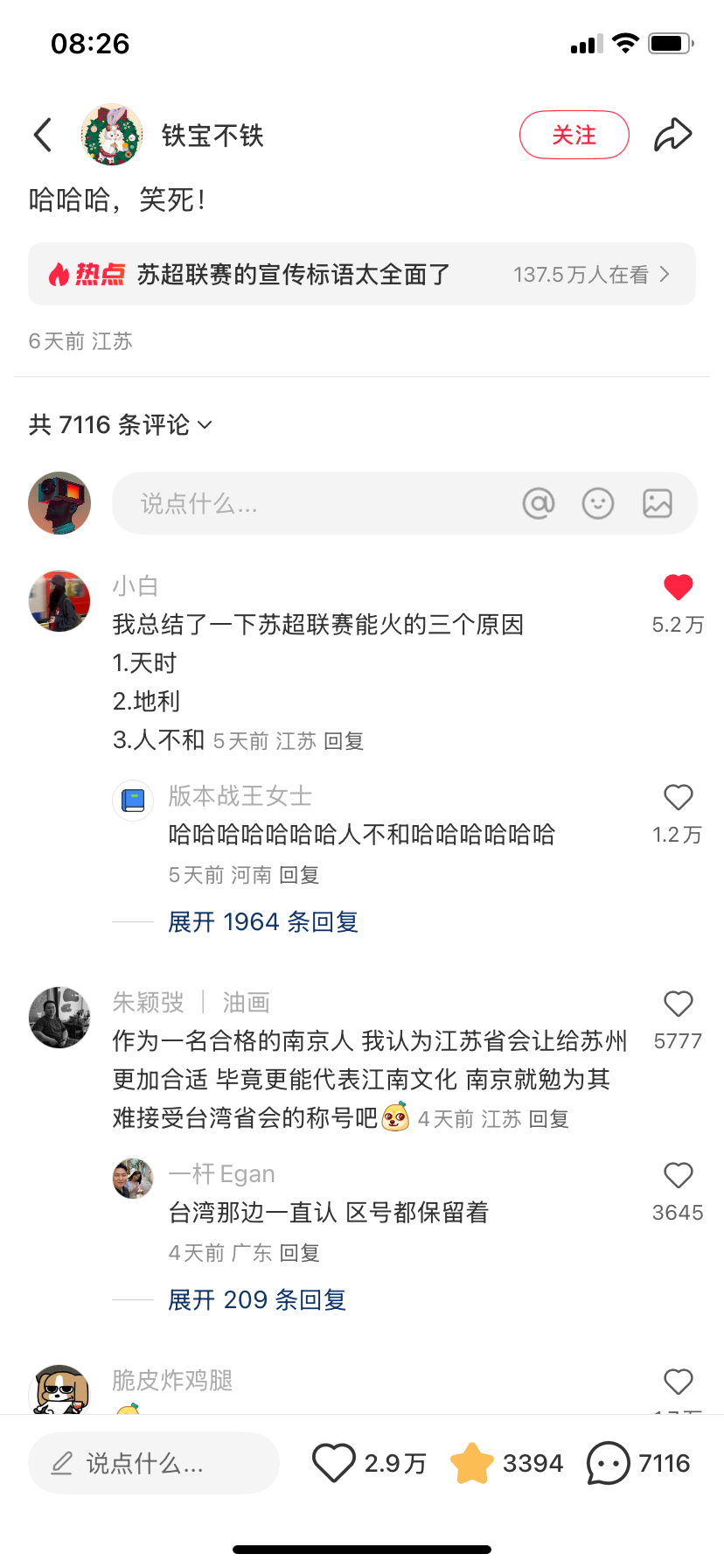The image size is (724, 1568).
Task: Favorite the post with the star icon
Action: coord(471,1463)
